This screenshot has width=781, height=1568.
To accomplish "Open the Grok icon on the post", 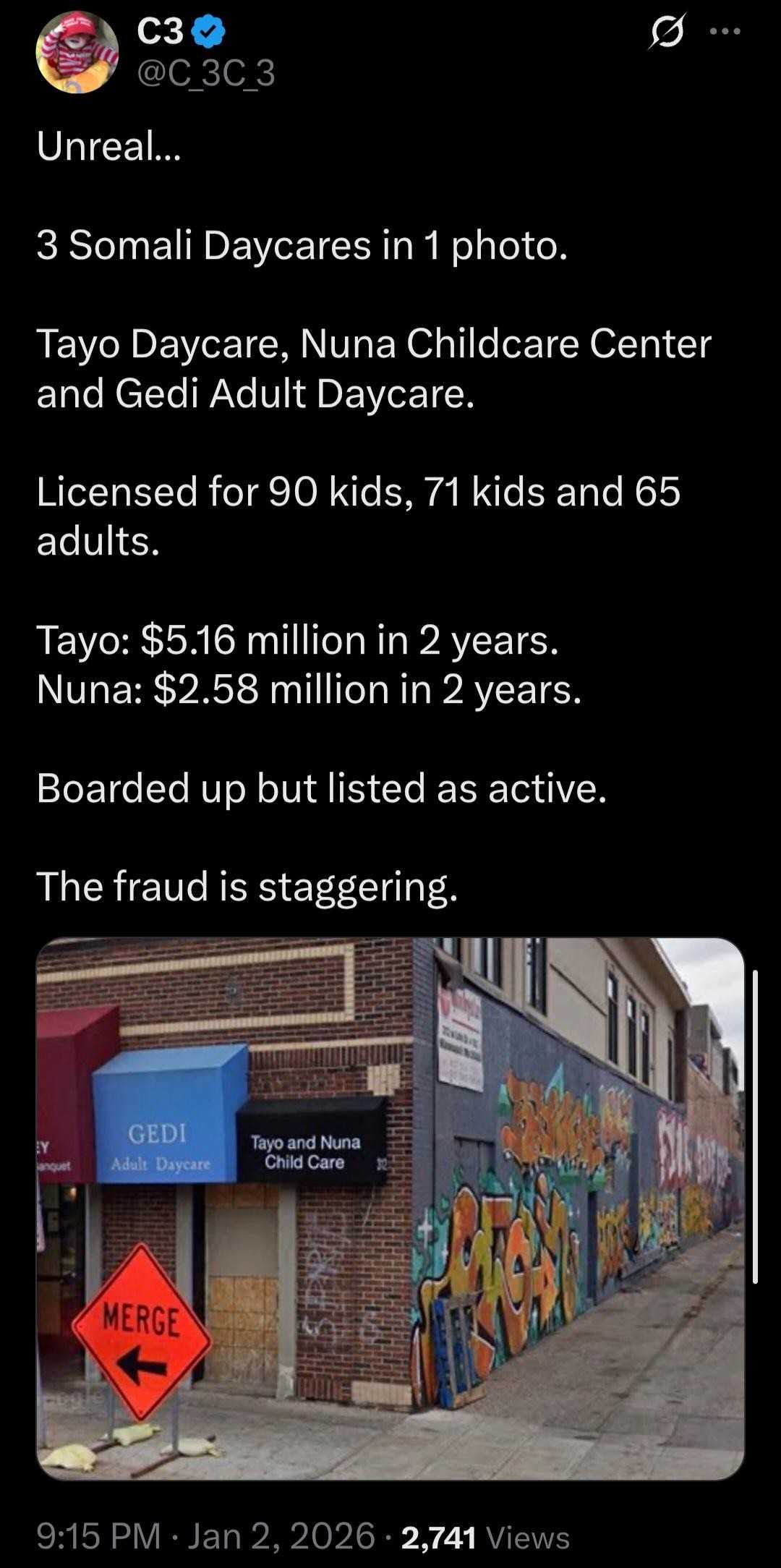I will 666,33.
